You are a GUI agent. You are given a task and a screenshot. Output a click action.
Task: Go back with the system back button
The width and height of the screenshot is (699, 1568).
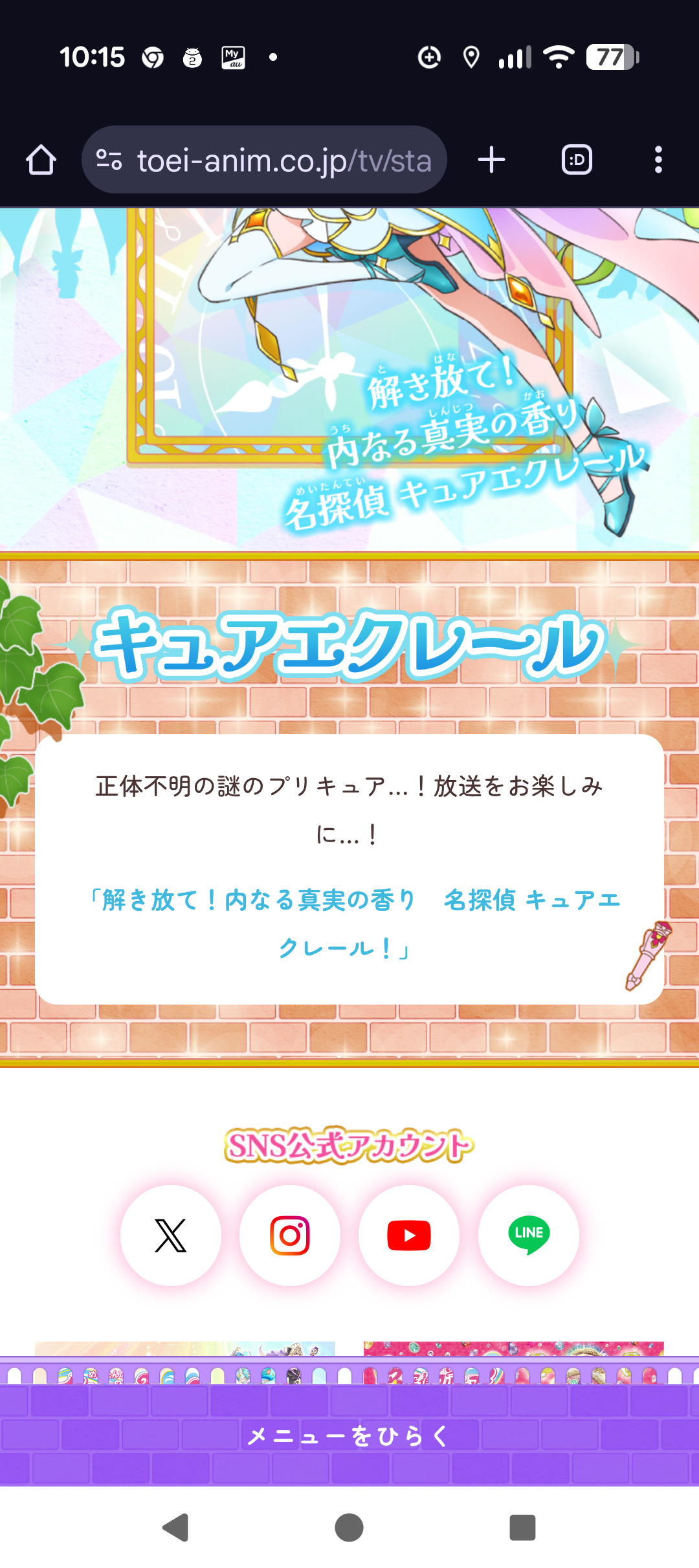tap(175, 1528)
